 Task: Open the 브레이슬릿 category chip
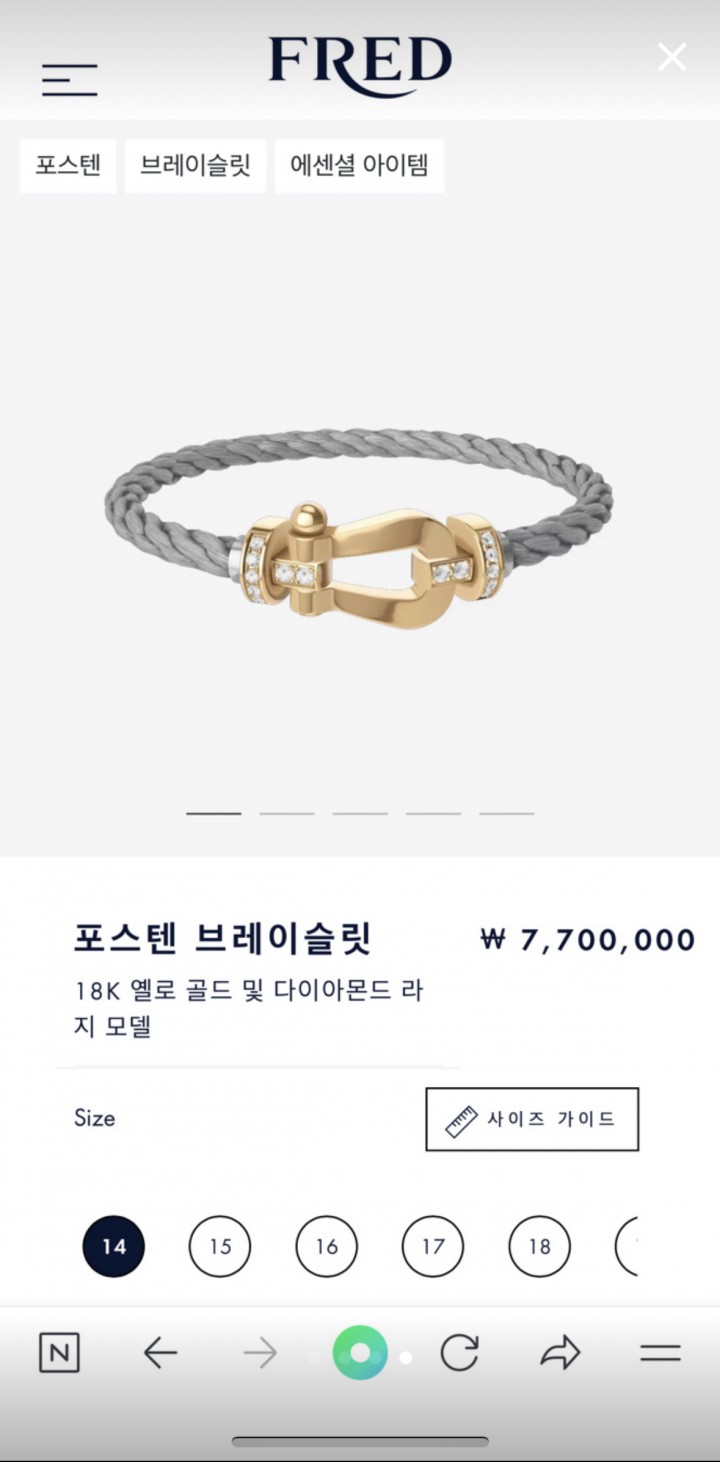click(195, 165)
